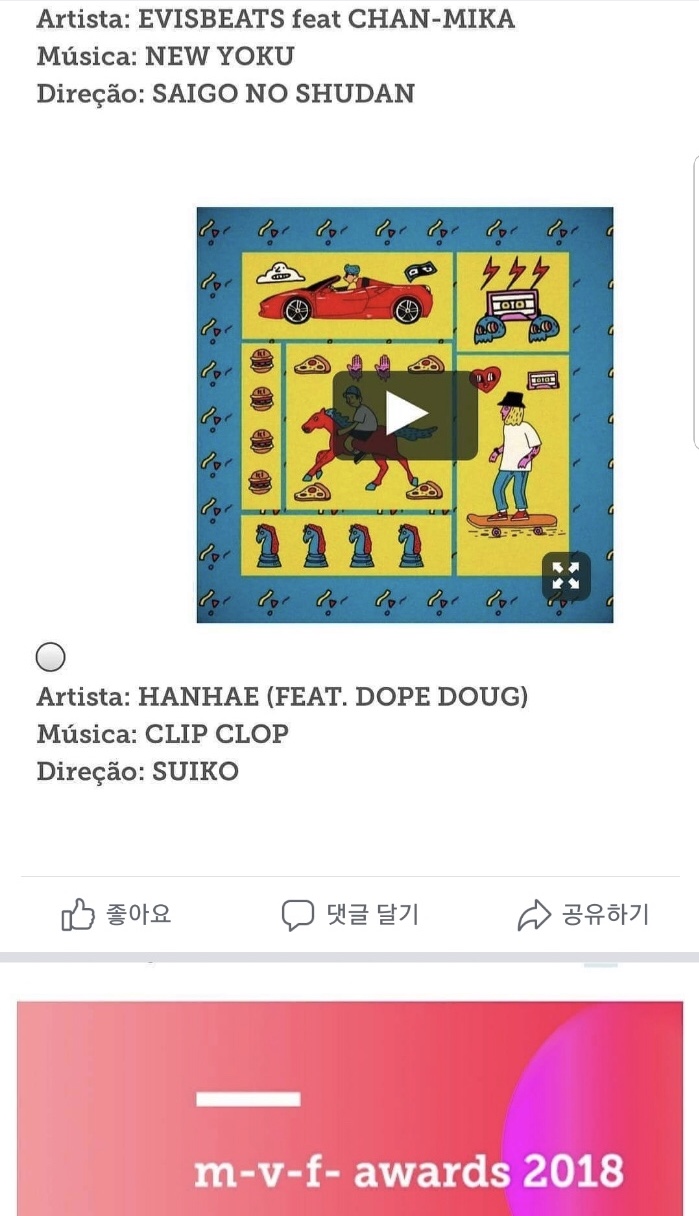
Task: Expand the video to fullscreen
Action: coord(566,576)
